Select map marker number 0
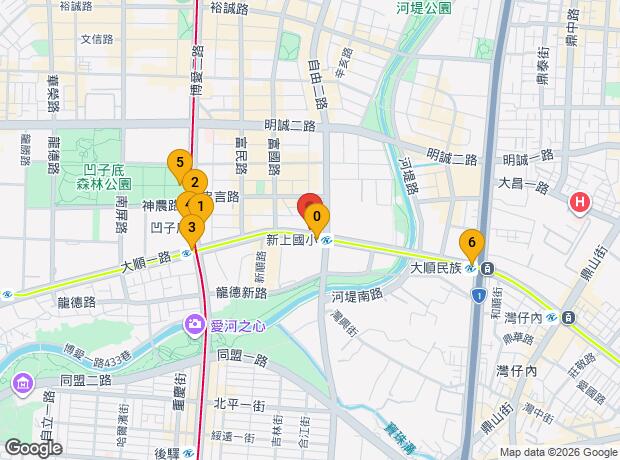620x460 pixels. 317,216
